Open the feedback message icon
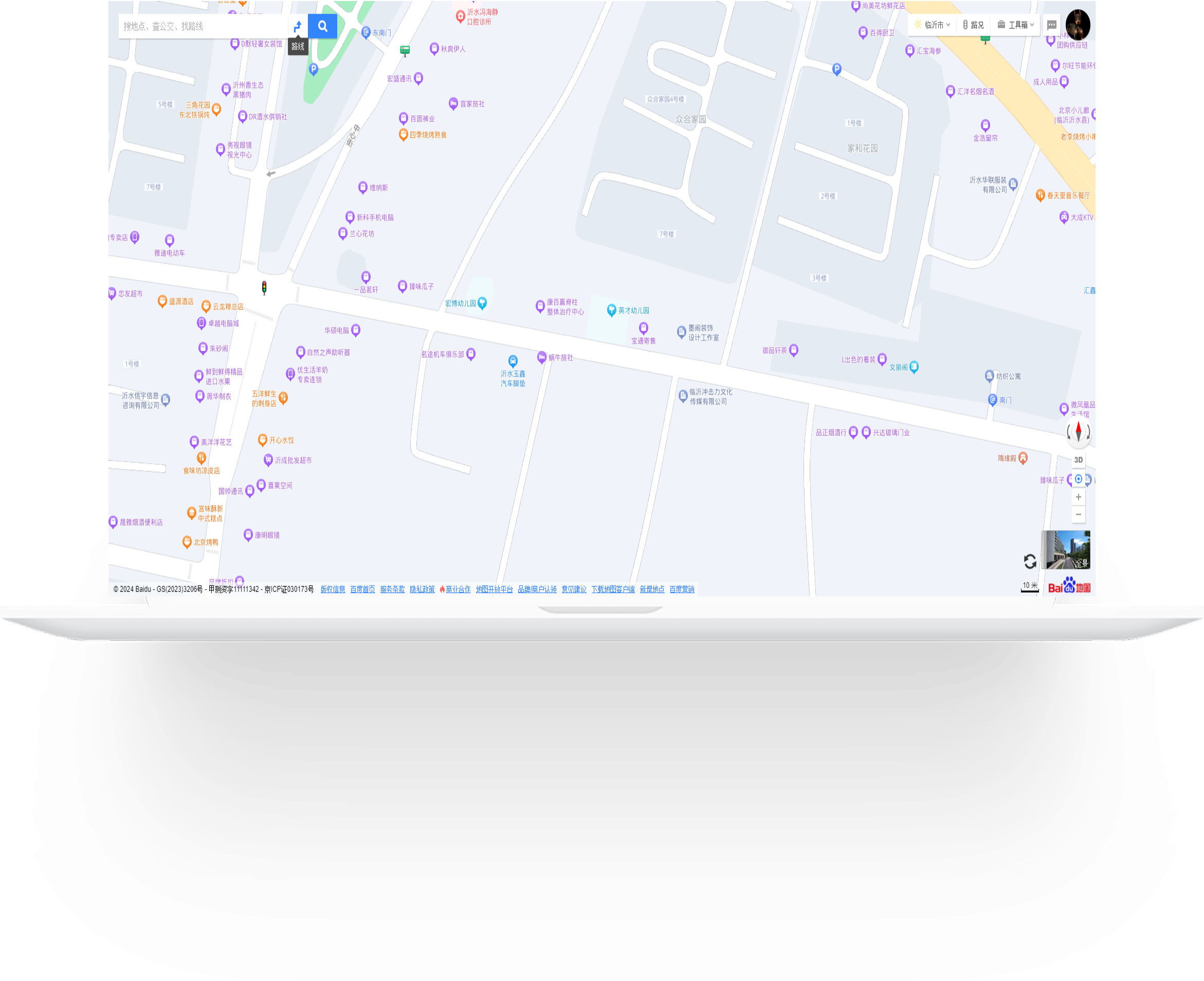This screenshot has height=981, width=1204. [x=1051, y=25]
